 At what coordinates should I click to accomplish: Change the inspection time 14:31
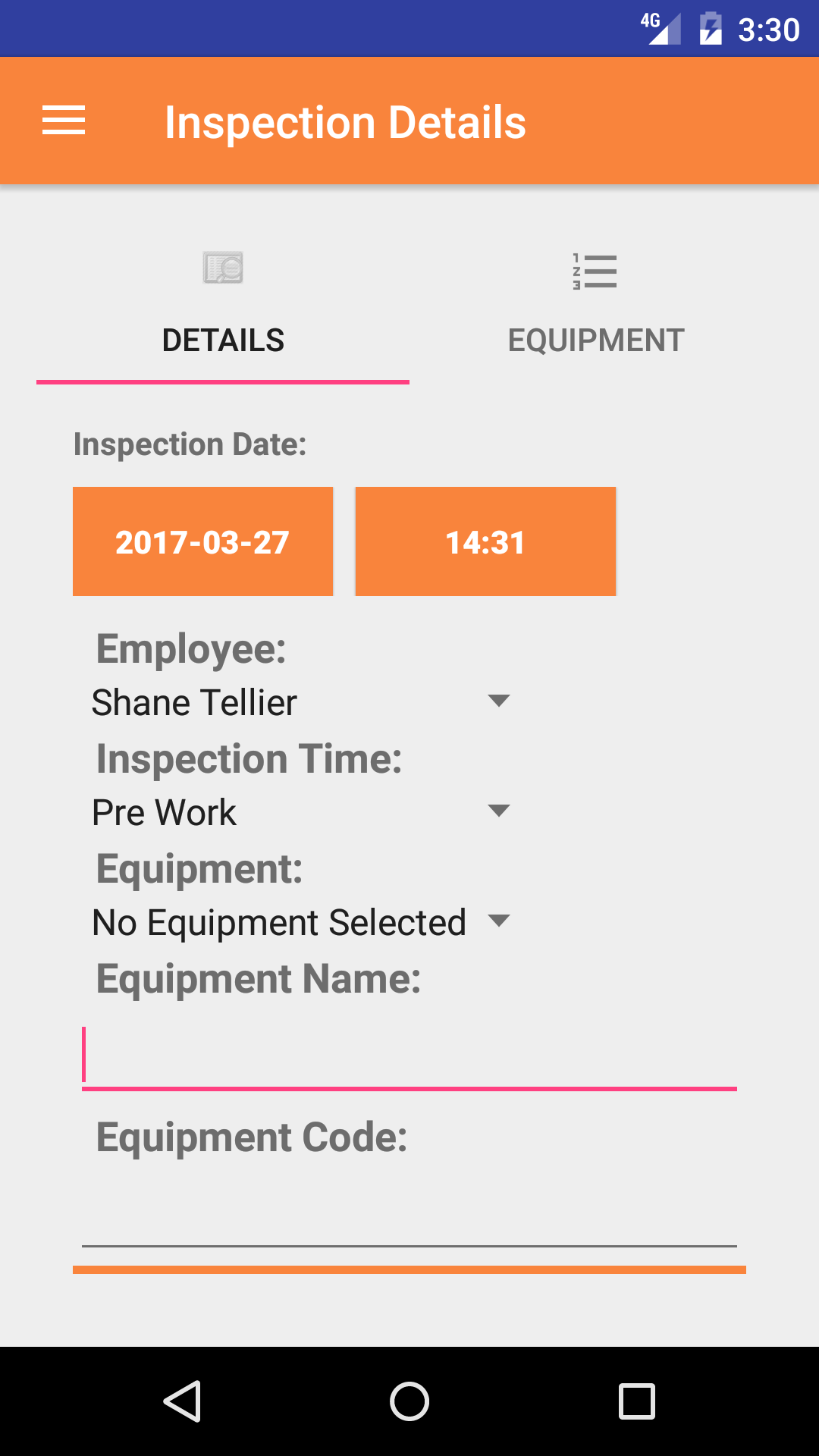[x=485, y=541]
